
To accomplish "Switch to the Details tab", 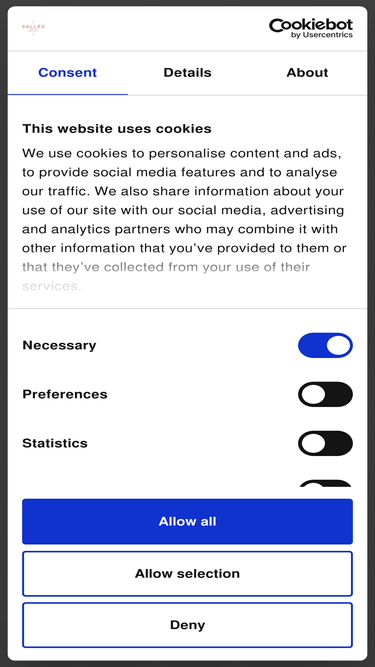I will click(188, 73).
